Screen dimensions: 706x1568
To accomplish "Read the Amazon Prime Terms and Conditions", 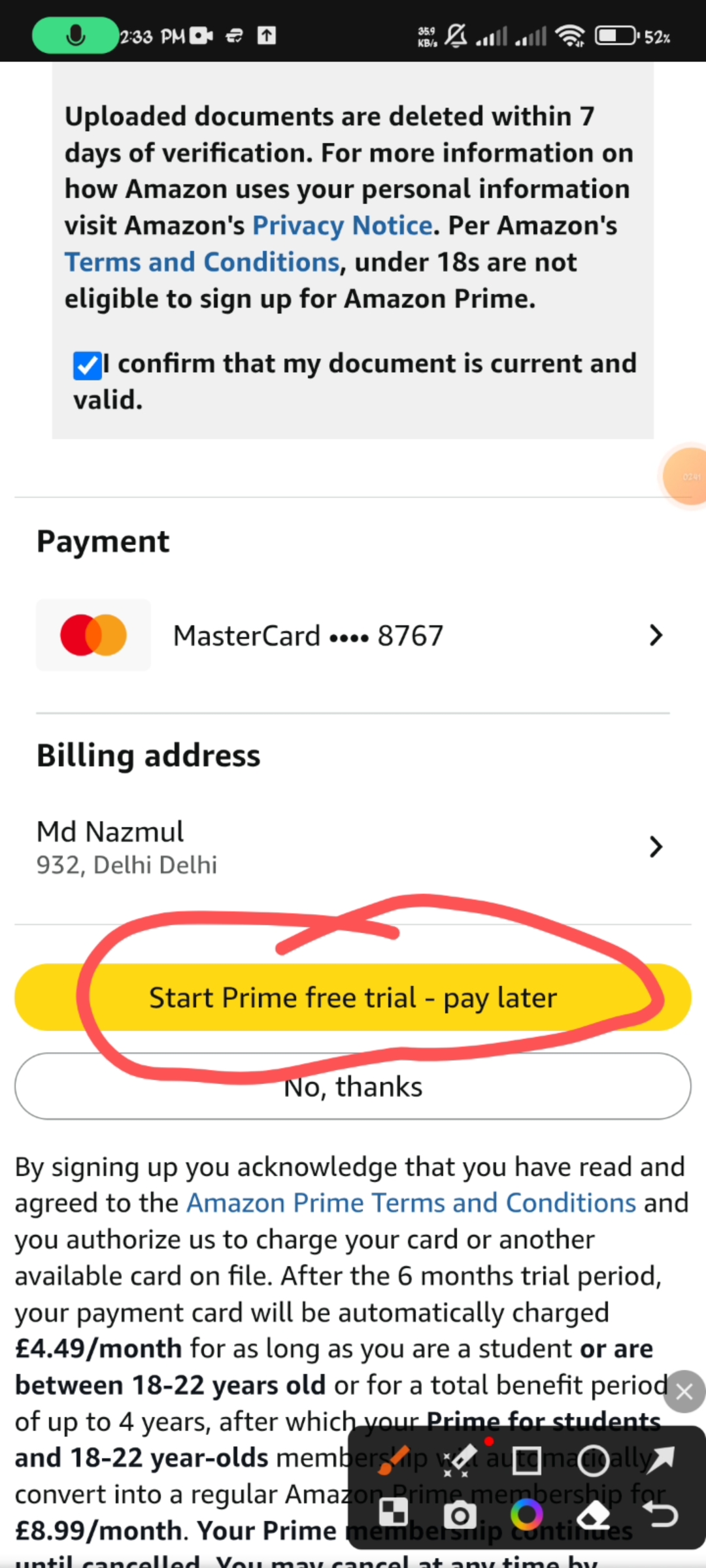I will point(411,1203).
